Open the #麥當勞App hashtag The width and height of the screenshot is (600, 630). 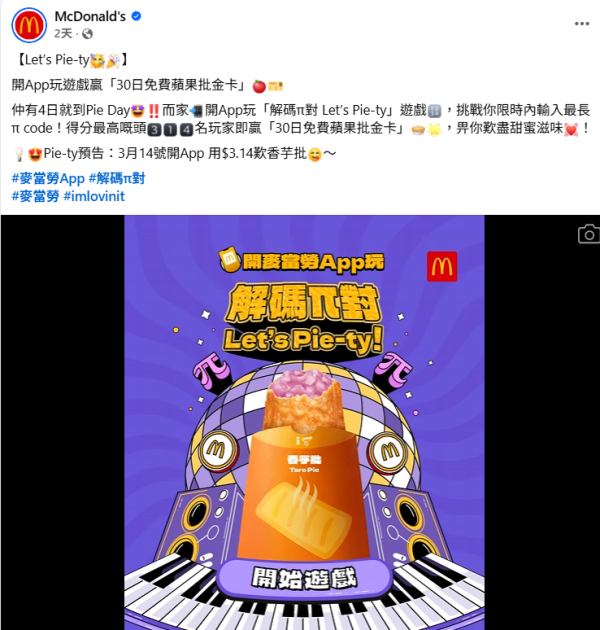pyautogui.click(x=48, y=179)
